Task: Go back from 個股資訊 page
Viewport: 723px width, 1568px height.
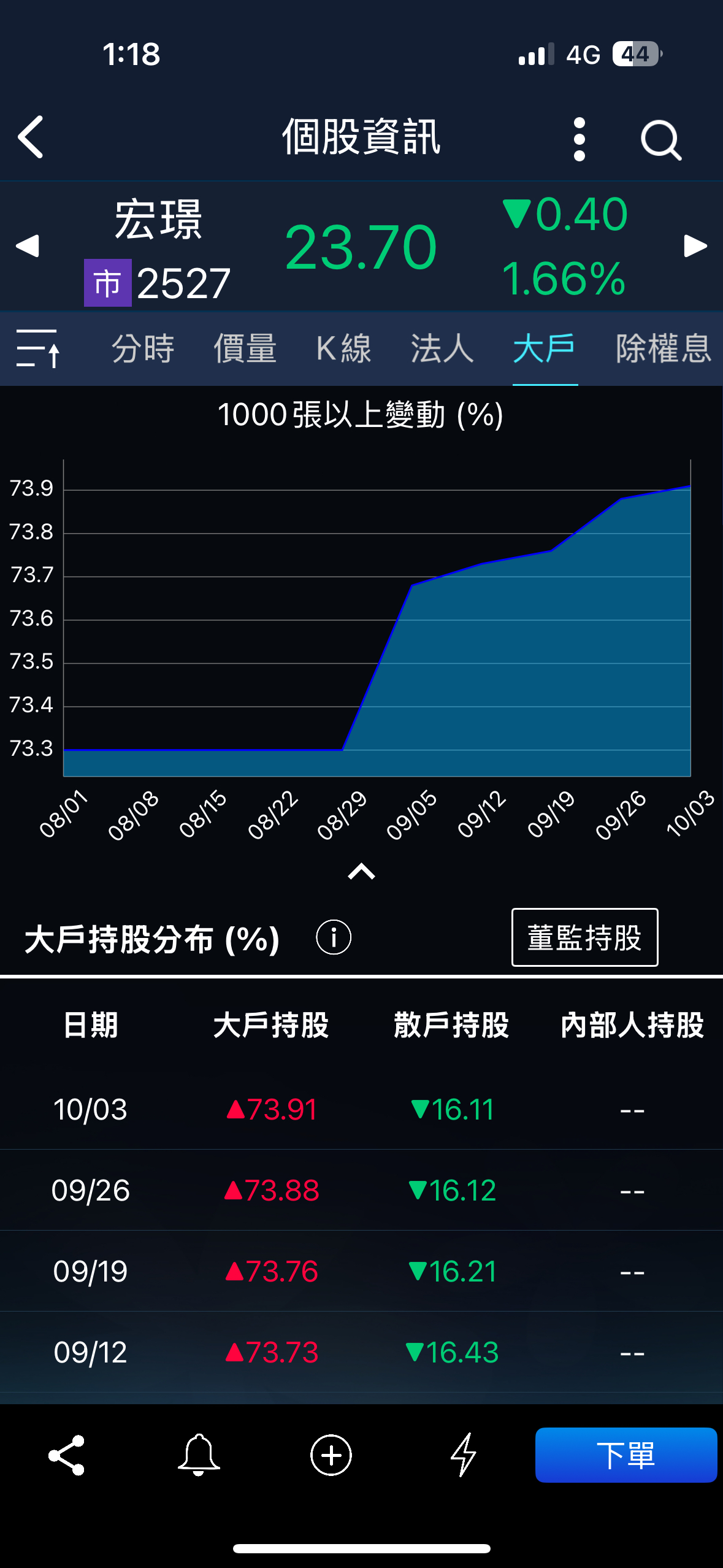Action: 31,137
